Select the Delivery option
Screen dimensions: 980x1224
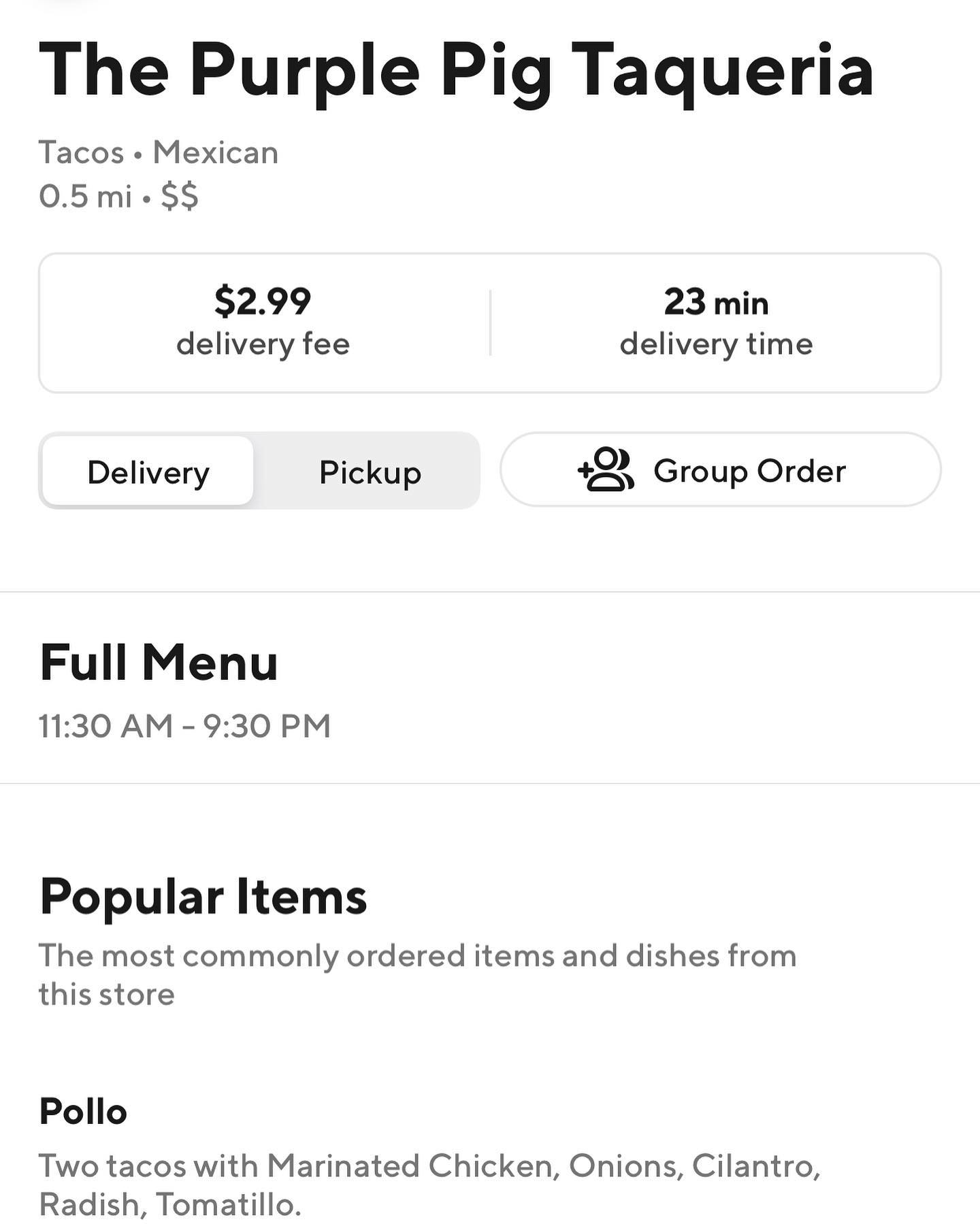click(148, 472)
